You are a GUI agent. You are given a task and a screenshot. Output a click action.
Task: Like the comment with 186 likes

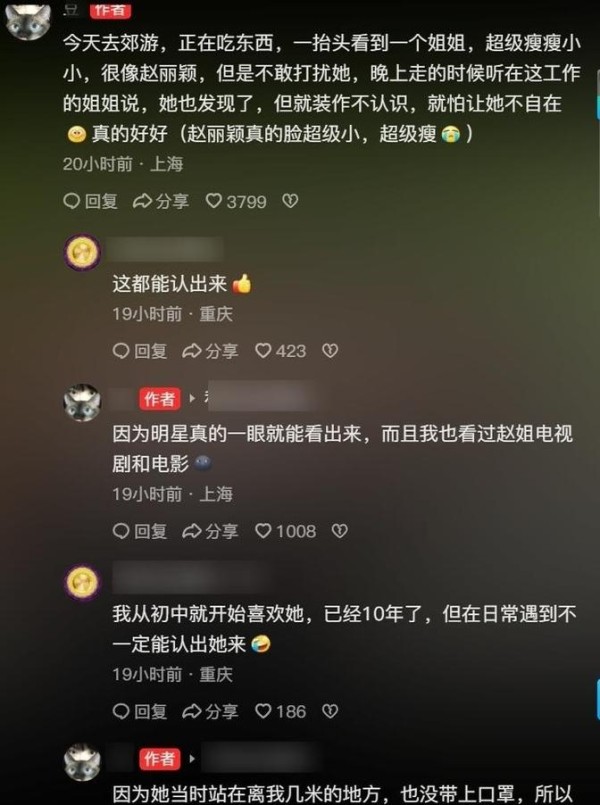point(280,712)
